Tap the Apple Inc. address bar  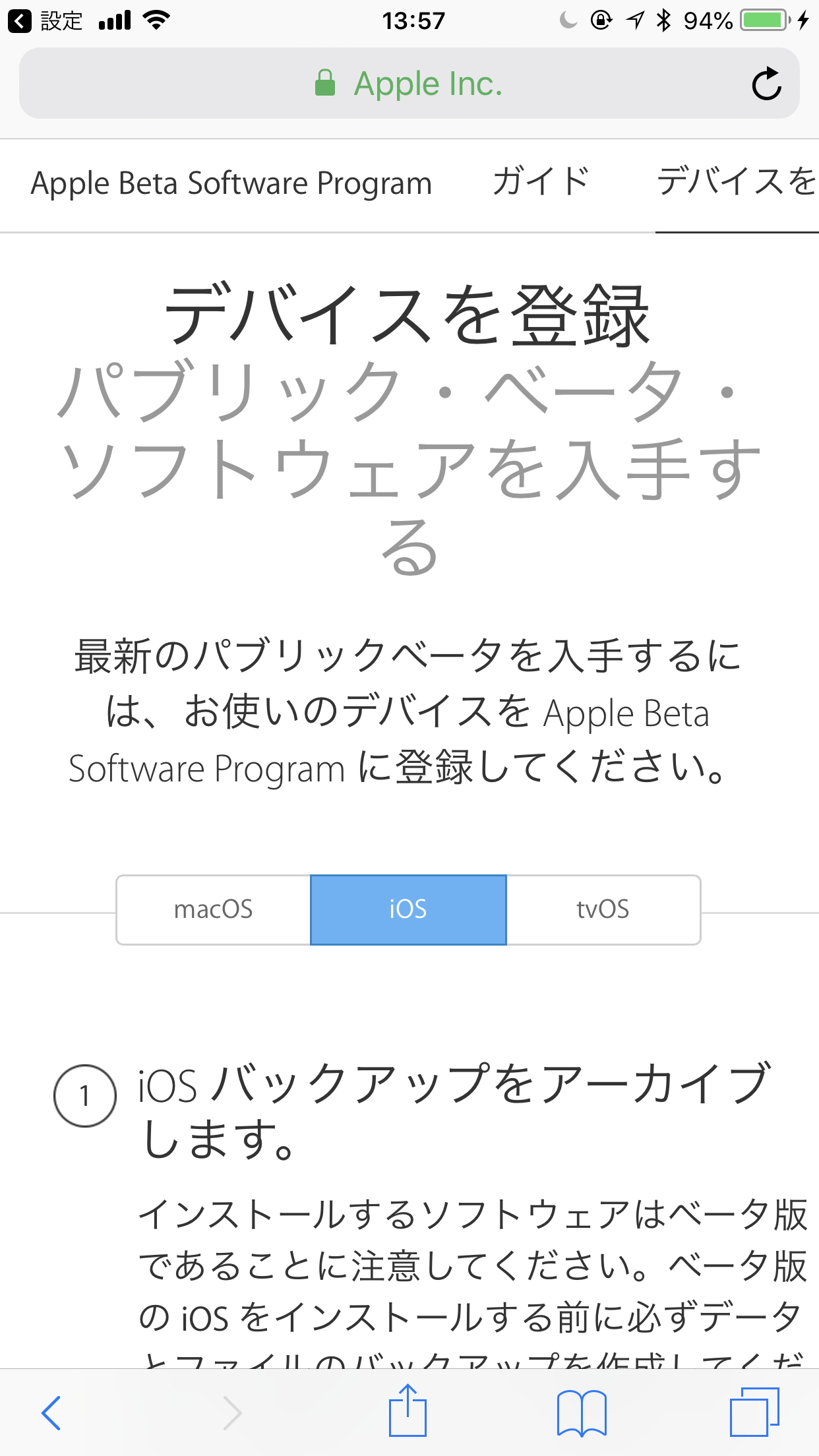[x=409, y=84]
